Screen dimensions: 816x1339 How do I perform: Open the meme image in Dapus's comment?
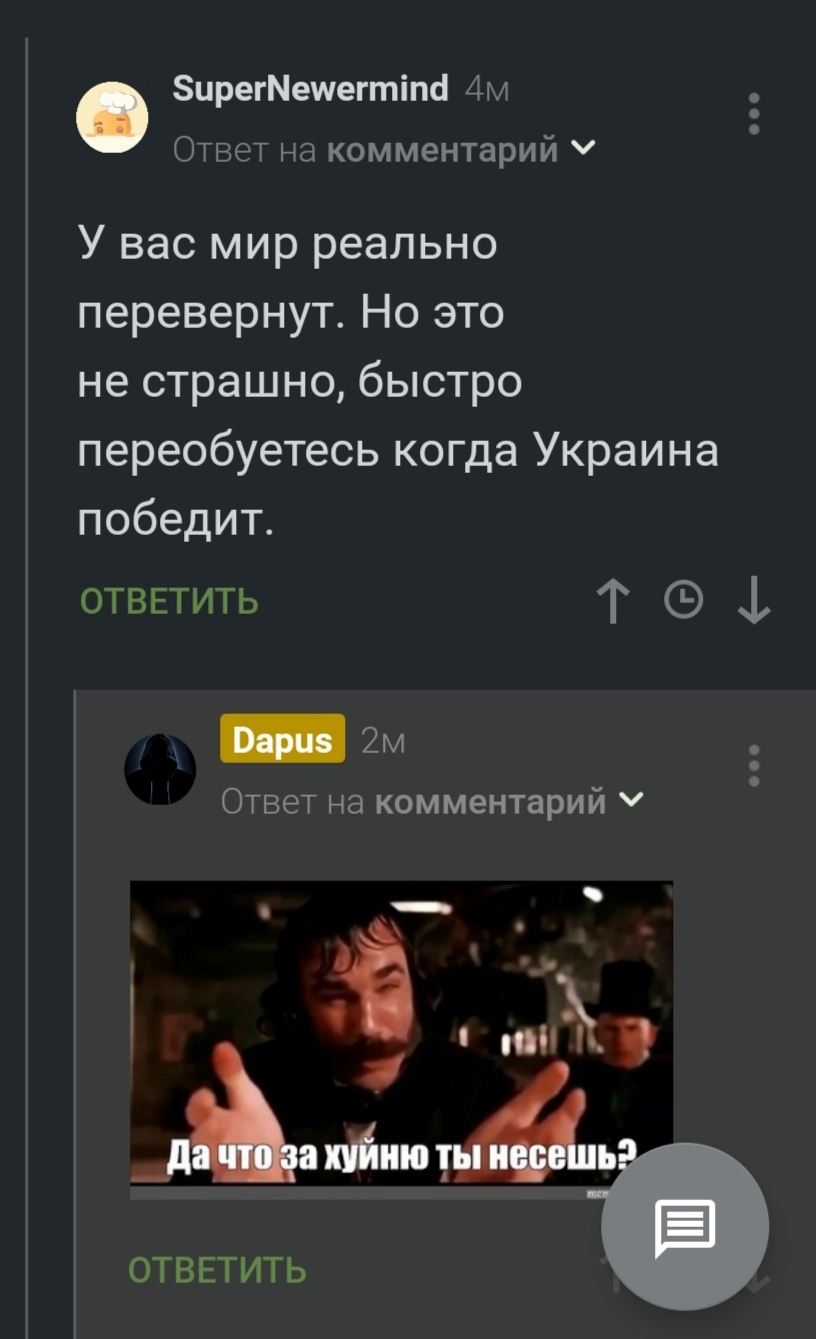(400, 1030)
